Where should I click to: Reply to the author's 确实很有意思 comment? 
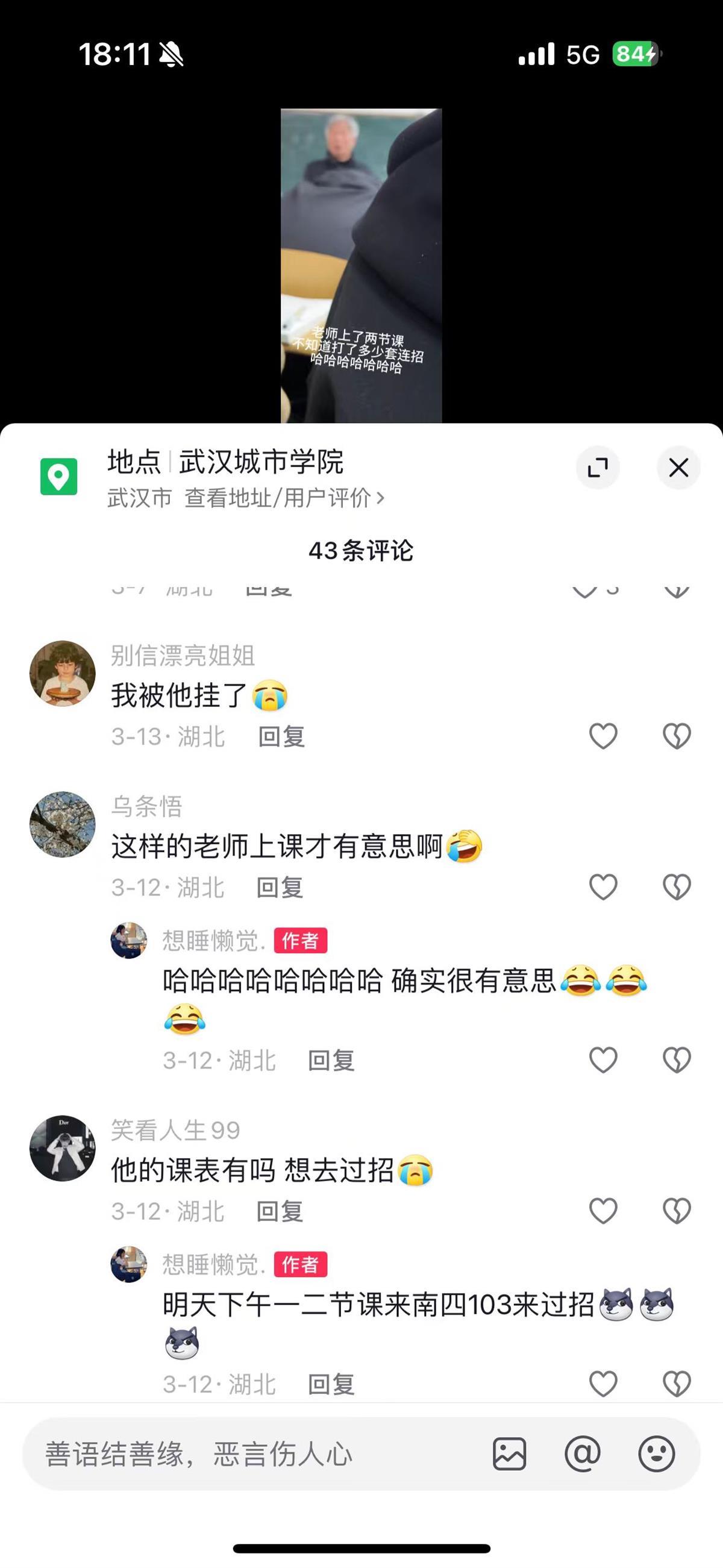[x=331, y=1061]
